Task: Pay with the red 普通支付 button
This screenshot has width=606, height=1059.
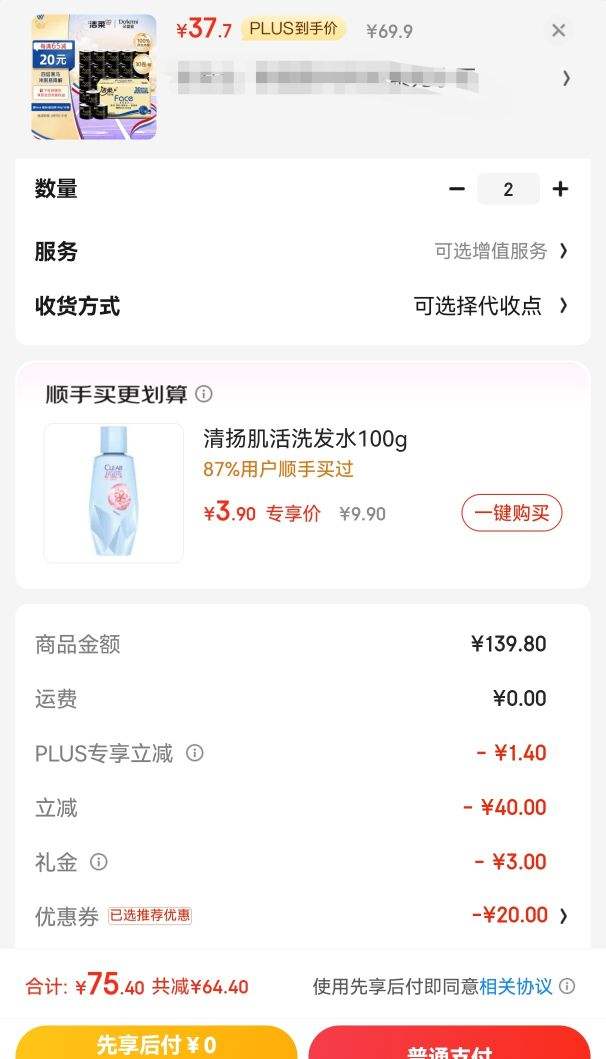Action: pos(449,1043)
